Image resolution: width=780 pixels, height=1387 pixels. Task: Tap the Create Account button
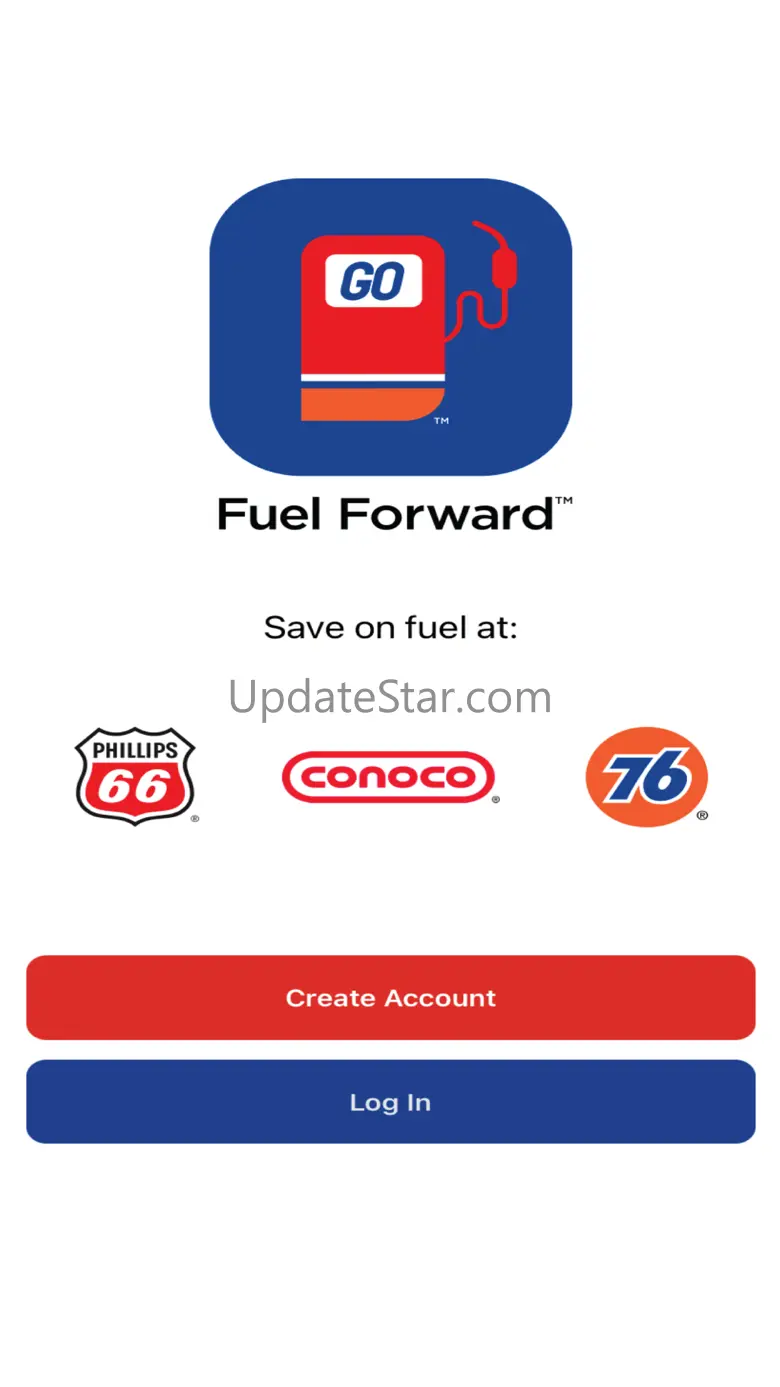pos(390,998)
